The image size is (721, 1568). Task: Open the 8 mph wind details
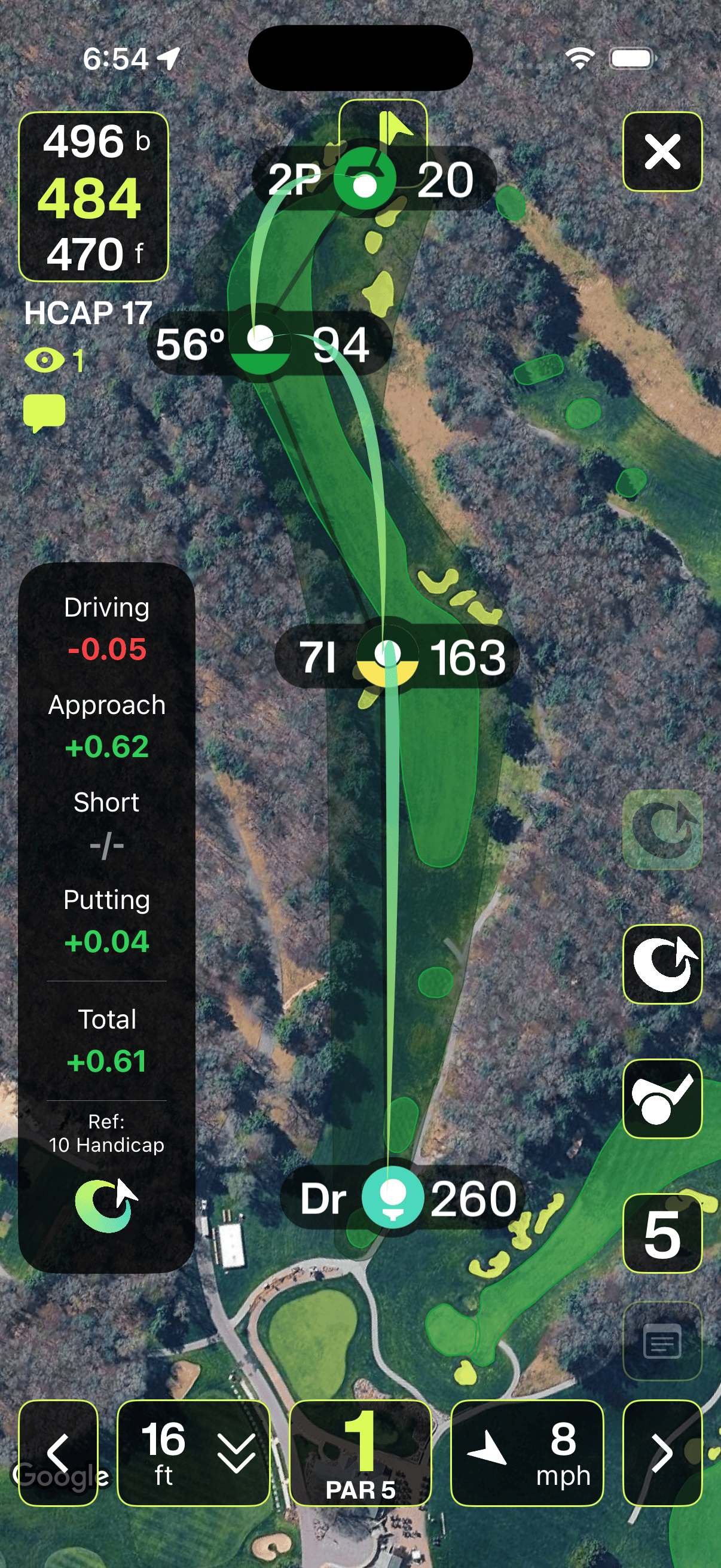click(526, 1453)
